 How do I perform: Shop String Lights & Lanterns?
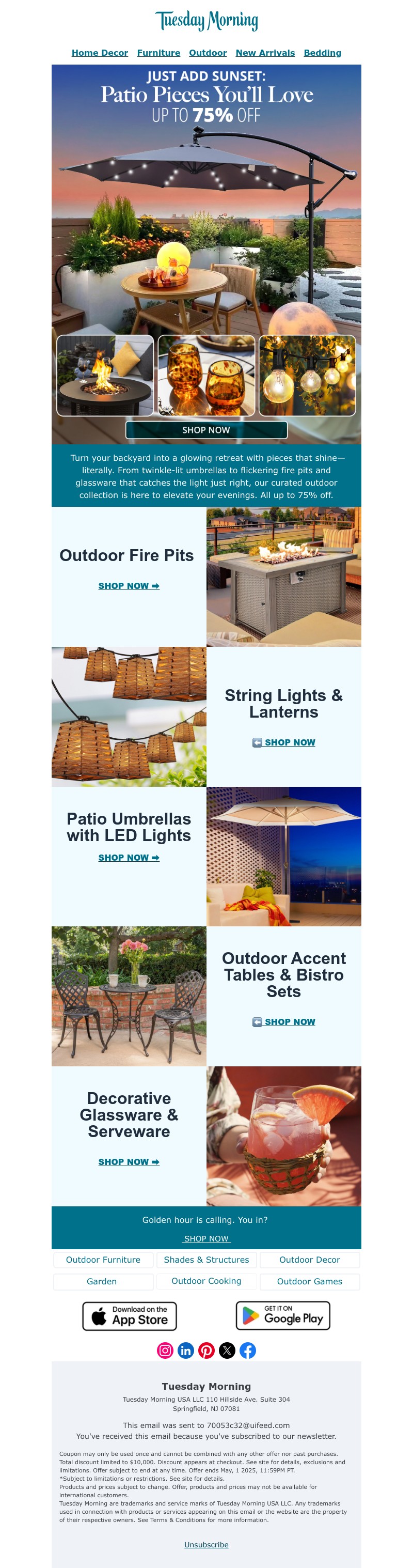tap(283, 742)
